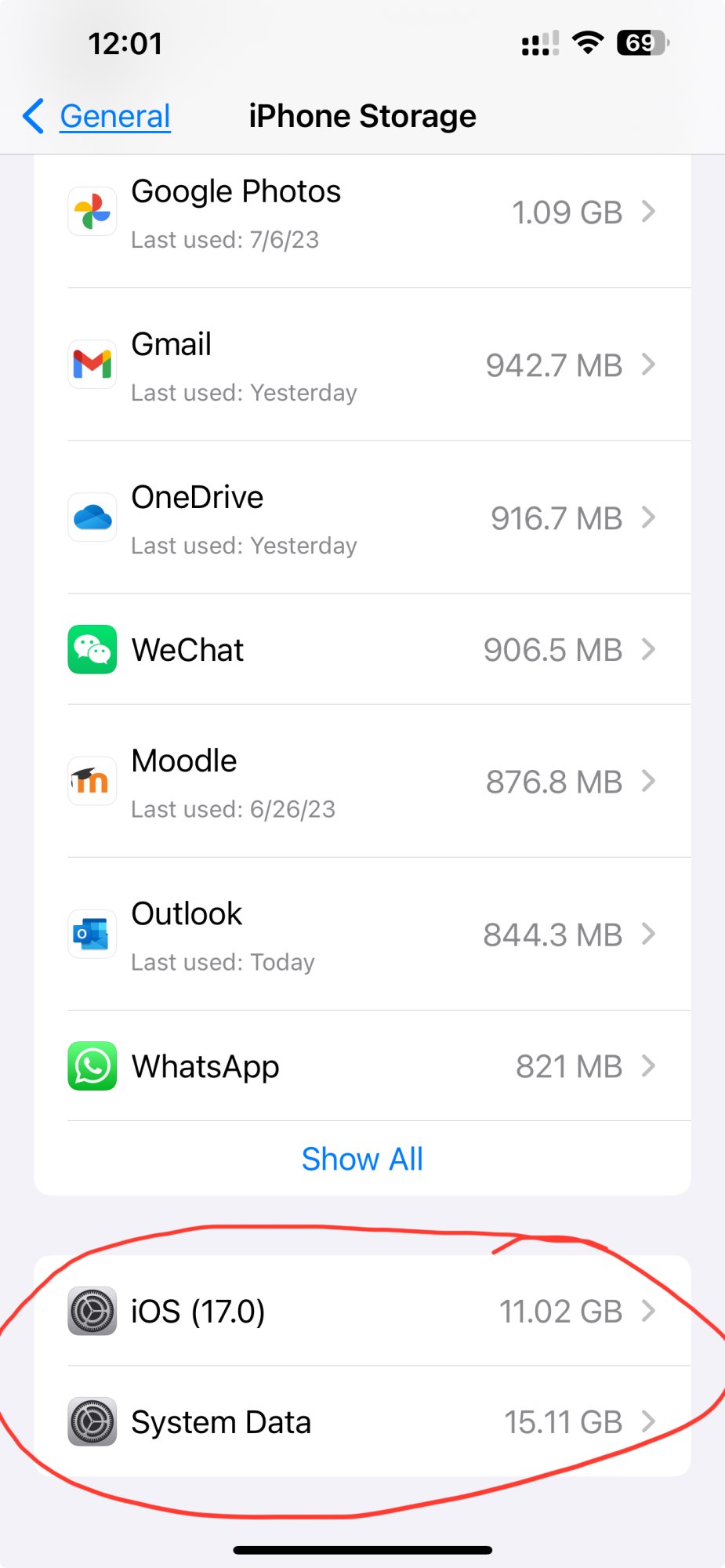Image resolution: width=725 pixels, height=1568 pixels.
Task: Open WhatsApp storage details
Action: 362,1065
